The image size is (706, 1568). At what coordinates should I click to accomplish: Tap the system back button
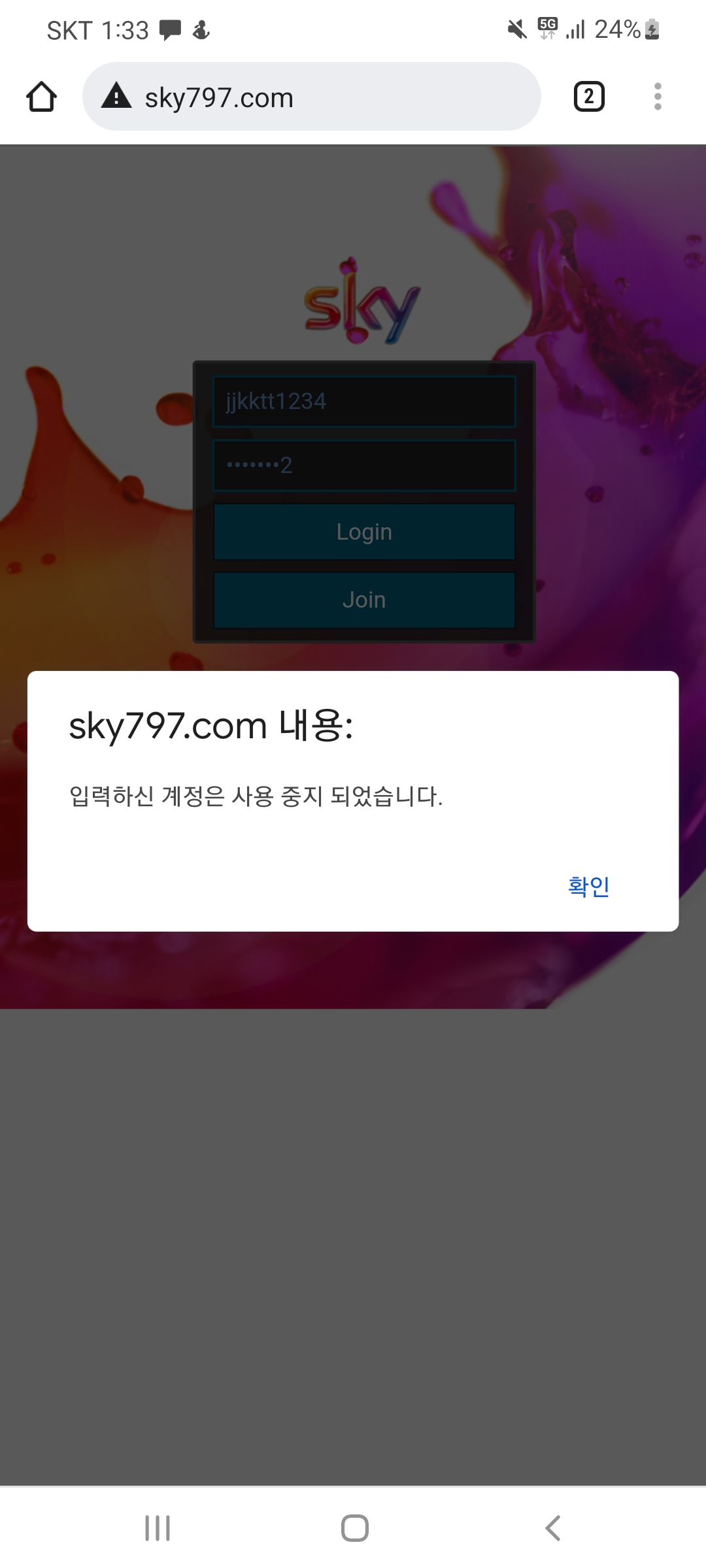553,1528
